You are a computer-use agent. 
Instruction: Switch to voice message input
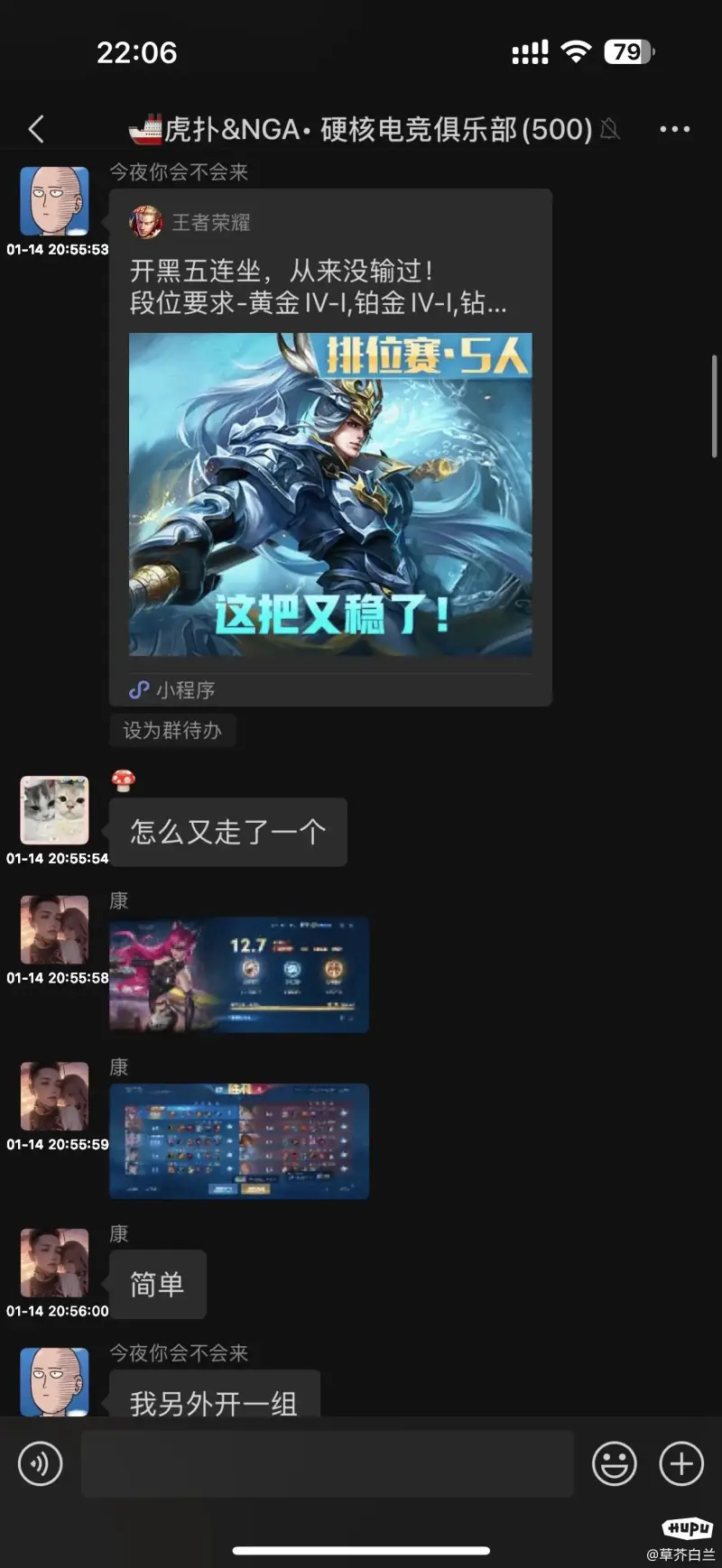click(41, 1463)
